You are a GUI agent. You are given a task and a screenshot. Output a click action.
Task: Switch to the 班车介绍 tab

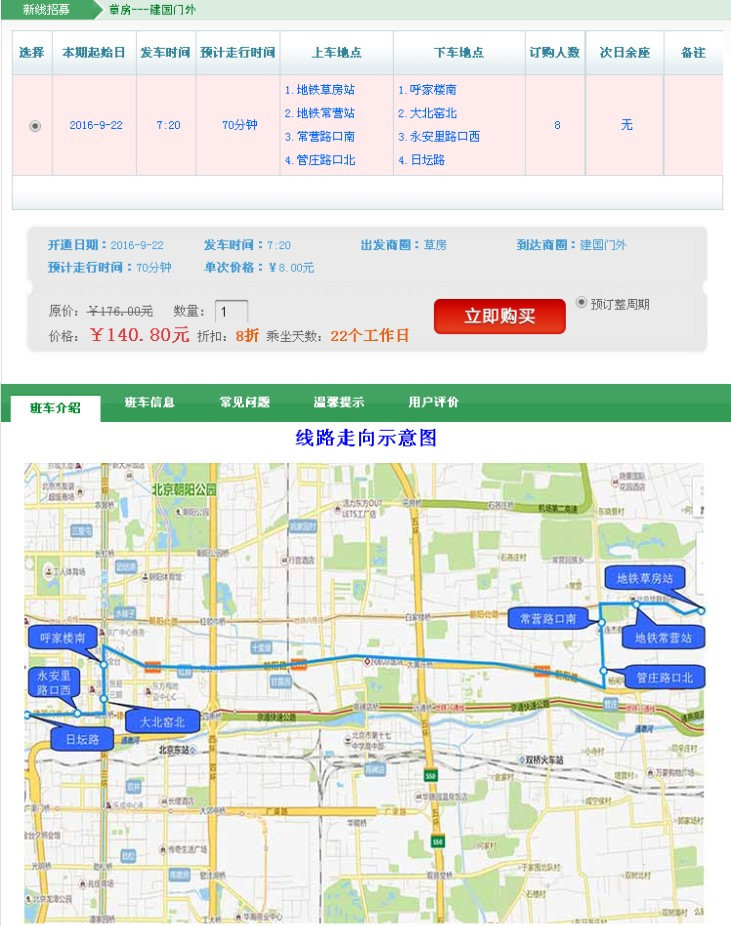click(55, 408)
